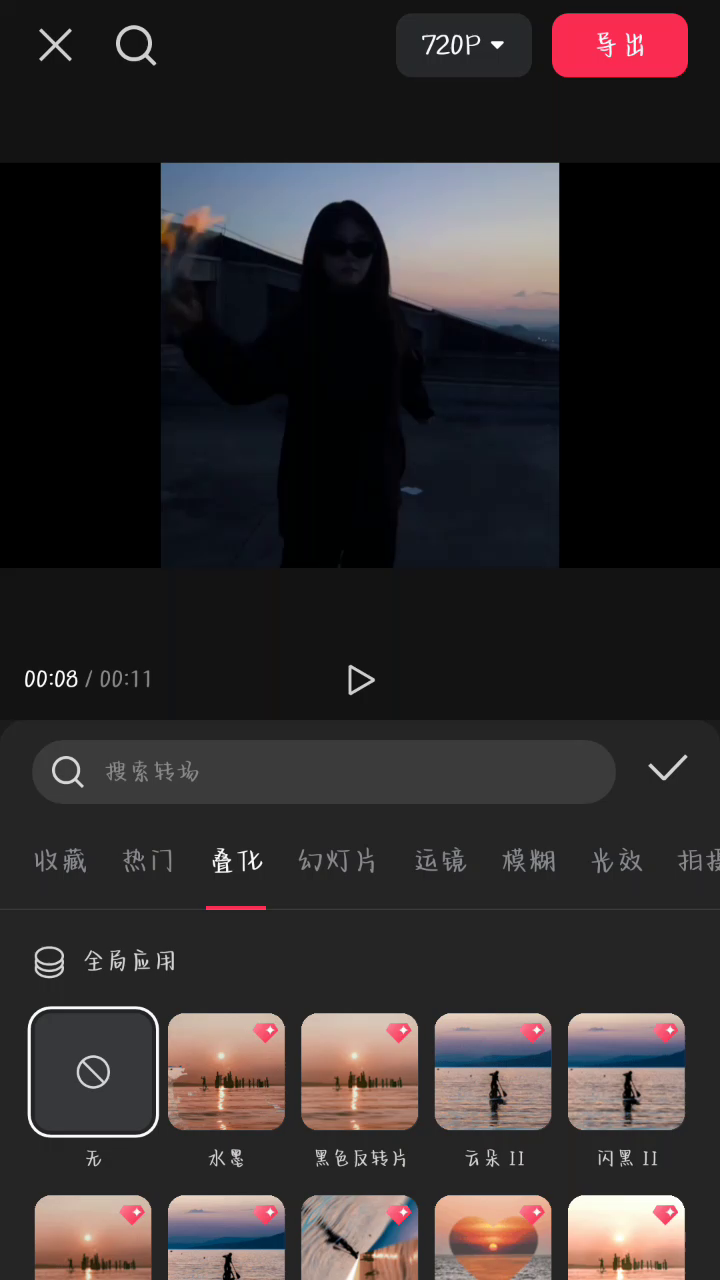Switch to the 运镜 tab
Screen dimensions: 720x1280
pos(441,861)
